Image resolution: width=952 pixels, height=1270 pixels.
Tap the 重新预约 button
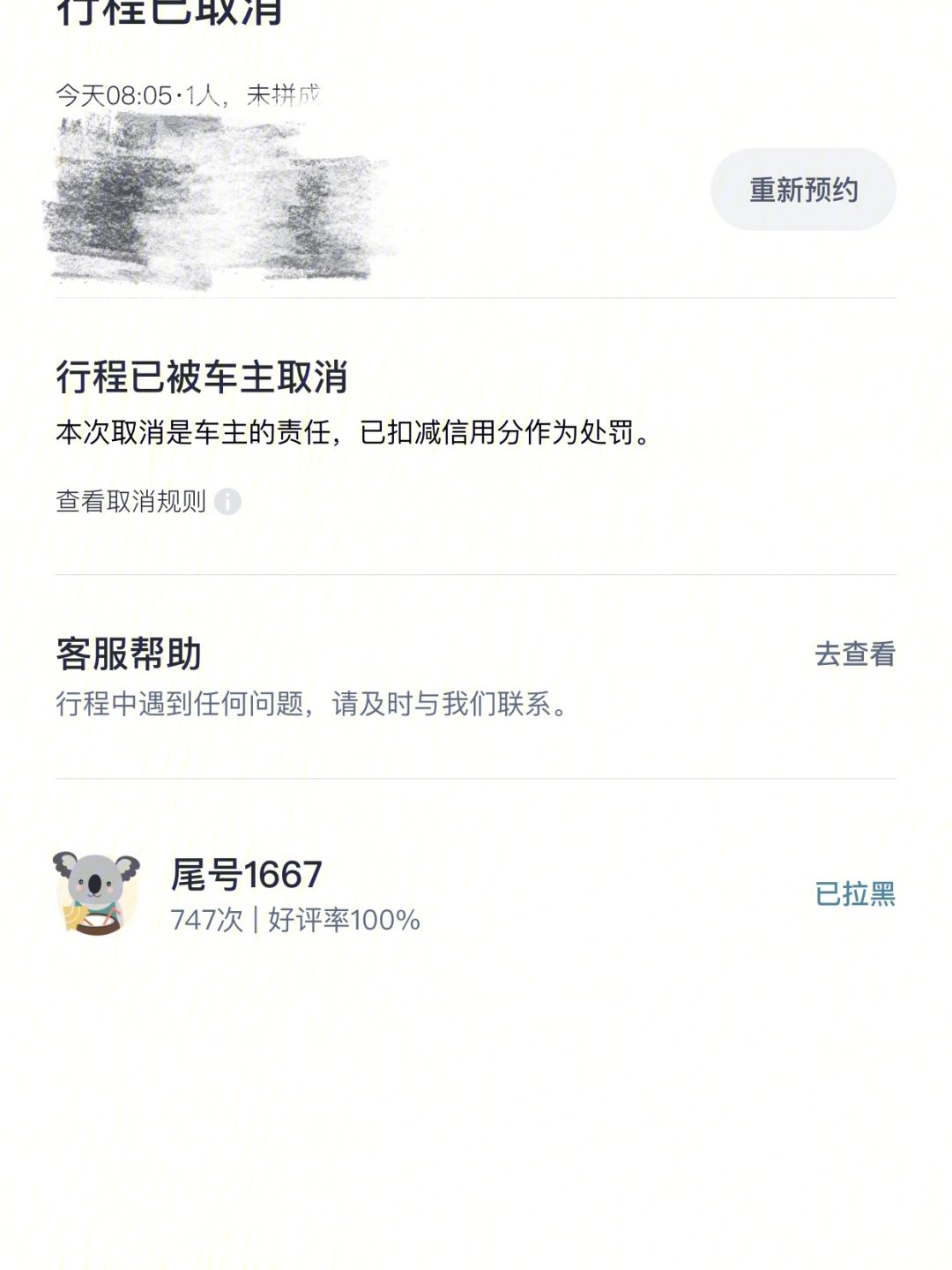[803, 190]
